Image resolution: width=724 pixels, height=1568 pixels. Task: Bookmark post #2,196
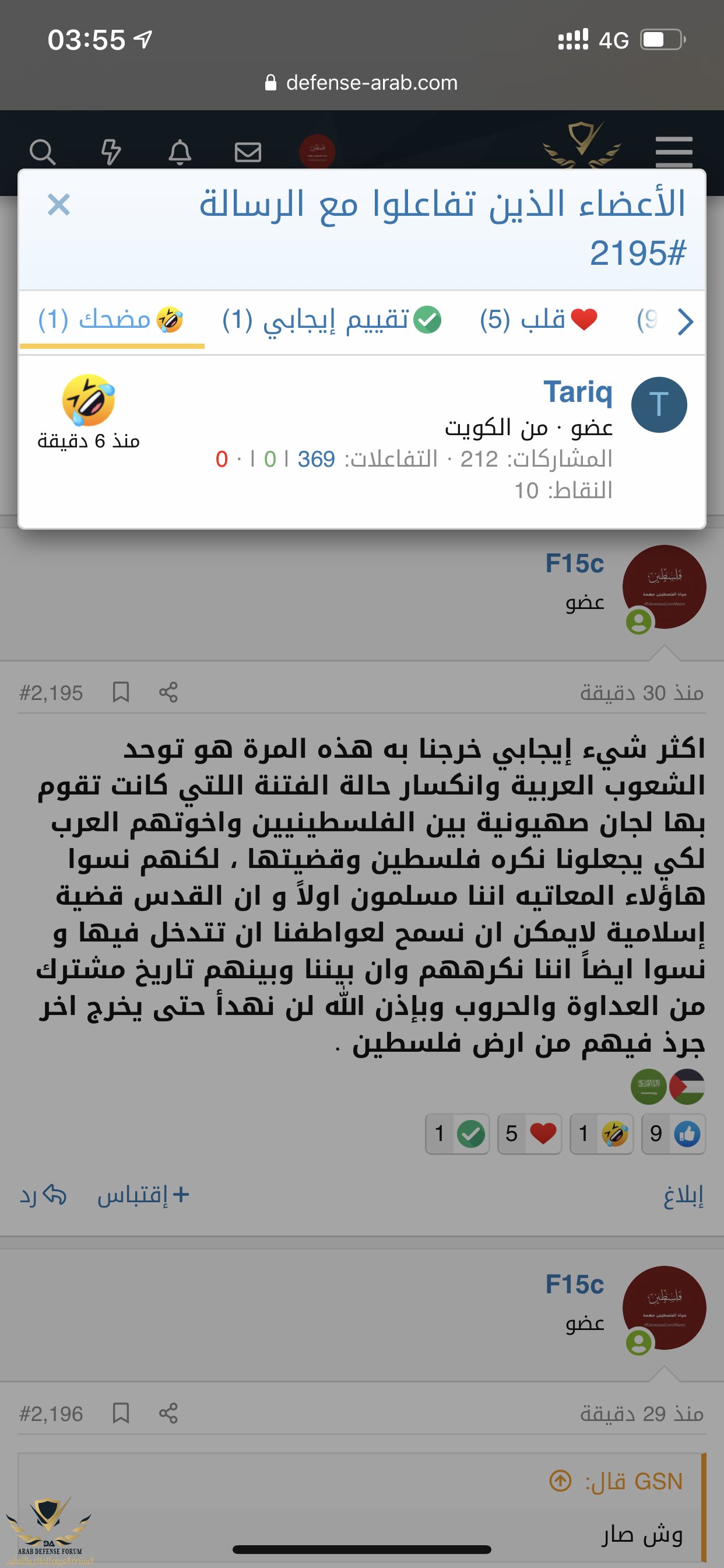pos(121,1413)
